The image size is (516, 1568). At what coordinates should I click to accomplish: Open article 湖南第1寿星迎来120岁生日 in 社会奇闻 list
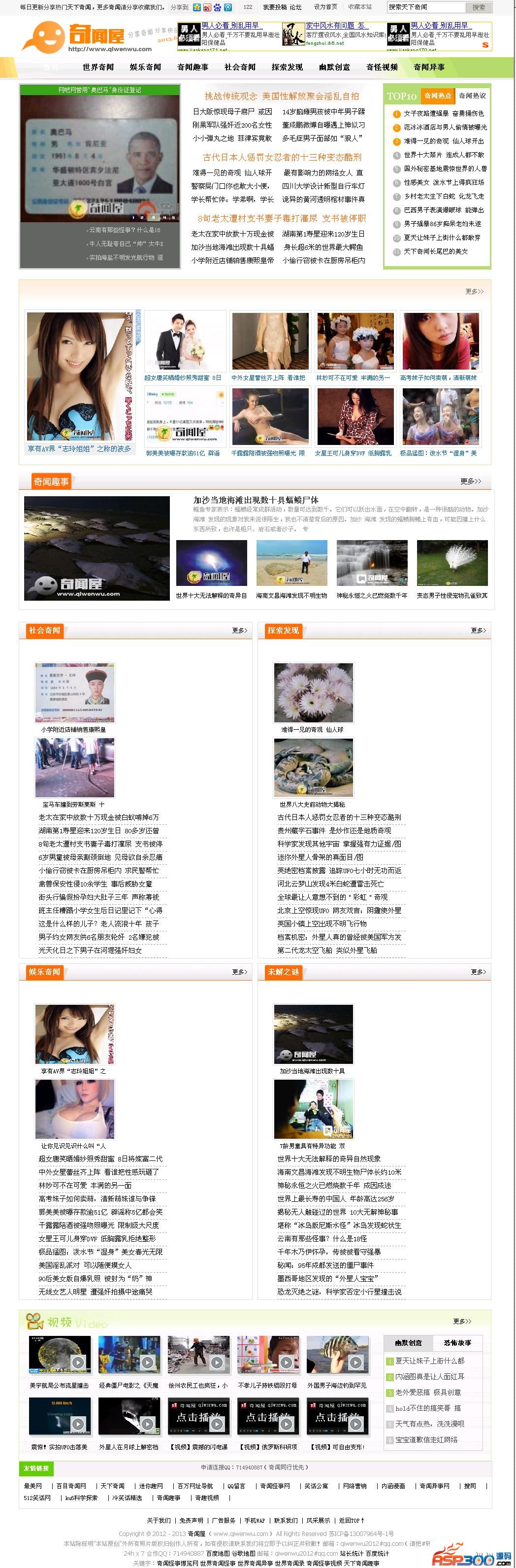point(98,830)
